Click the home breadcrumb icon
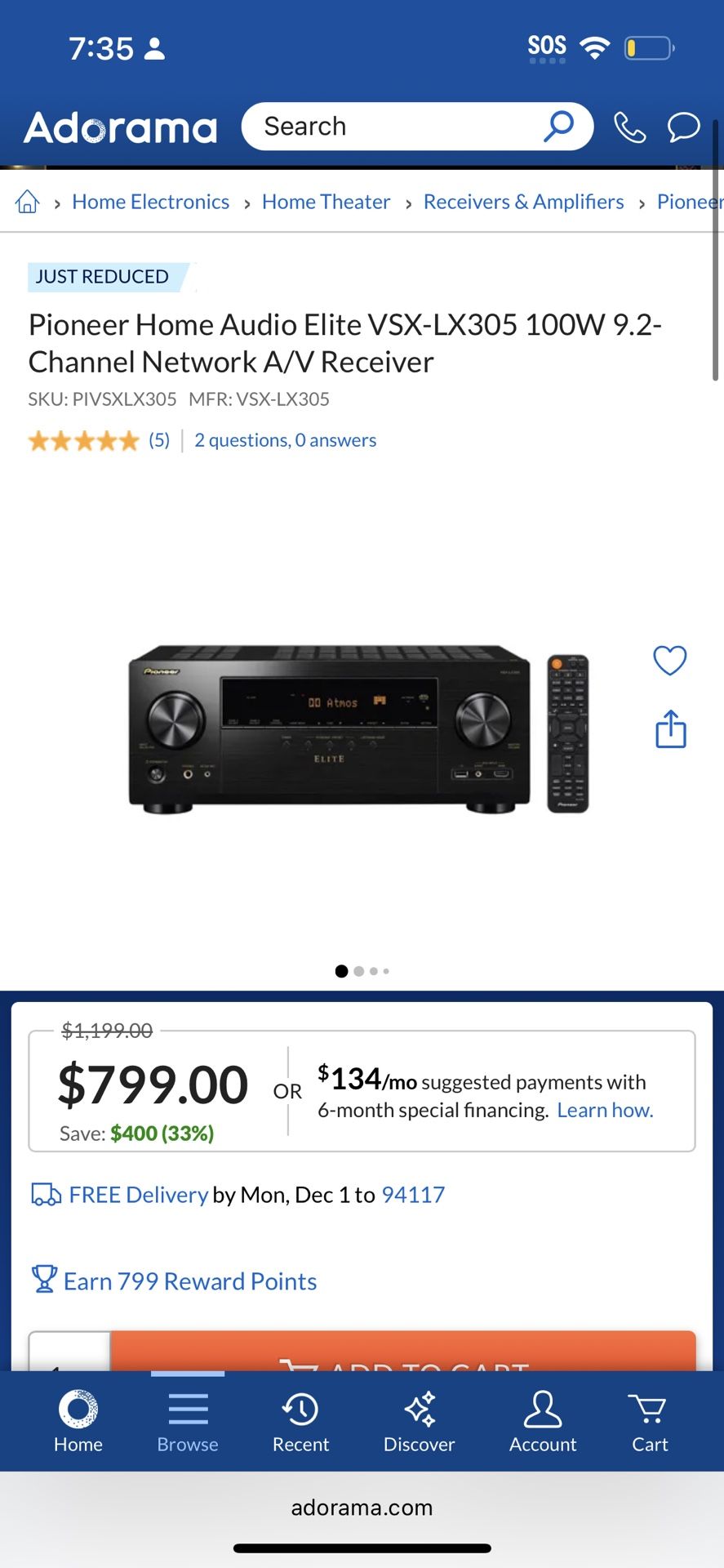Screen dimensions: 724x1568 pos(26,202)
